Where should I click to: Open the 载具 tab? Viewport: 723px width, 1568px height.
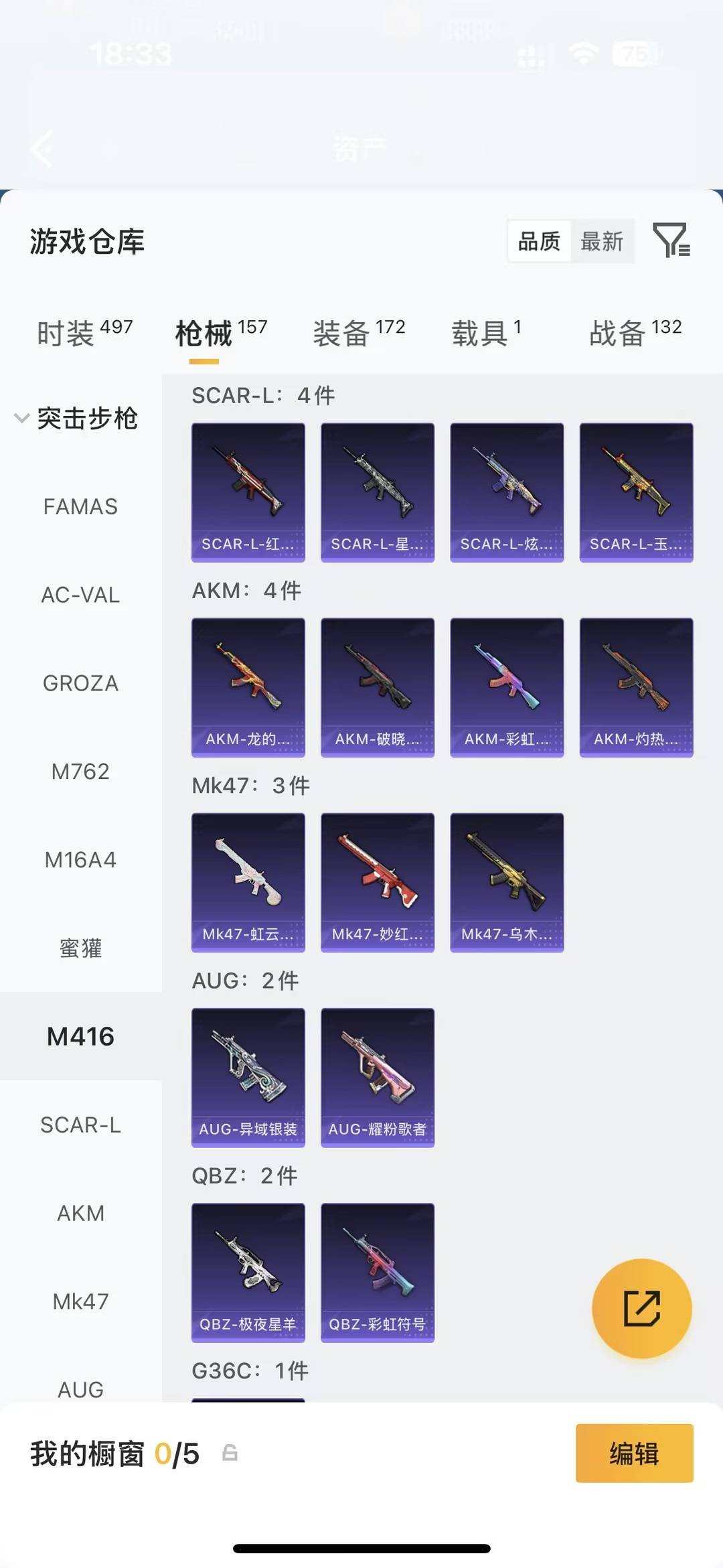point(487,333)
